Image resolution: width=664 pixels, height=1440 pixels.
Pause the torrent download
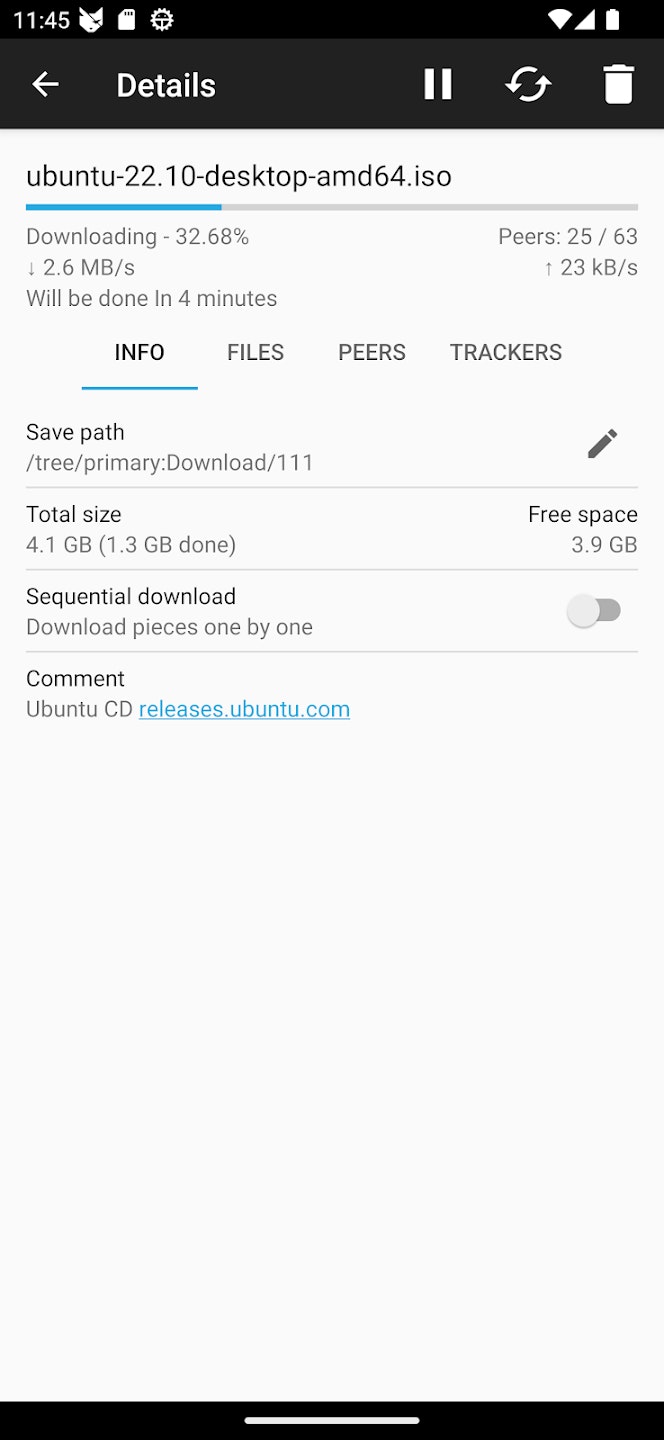pyautogui.click(x=438, y=85)
